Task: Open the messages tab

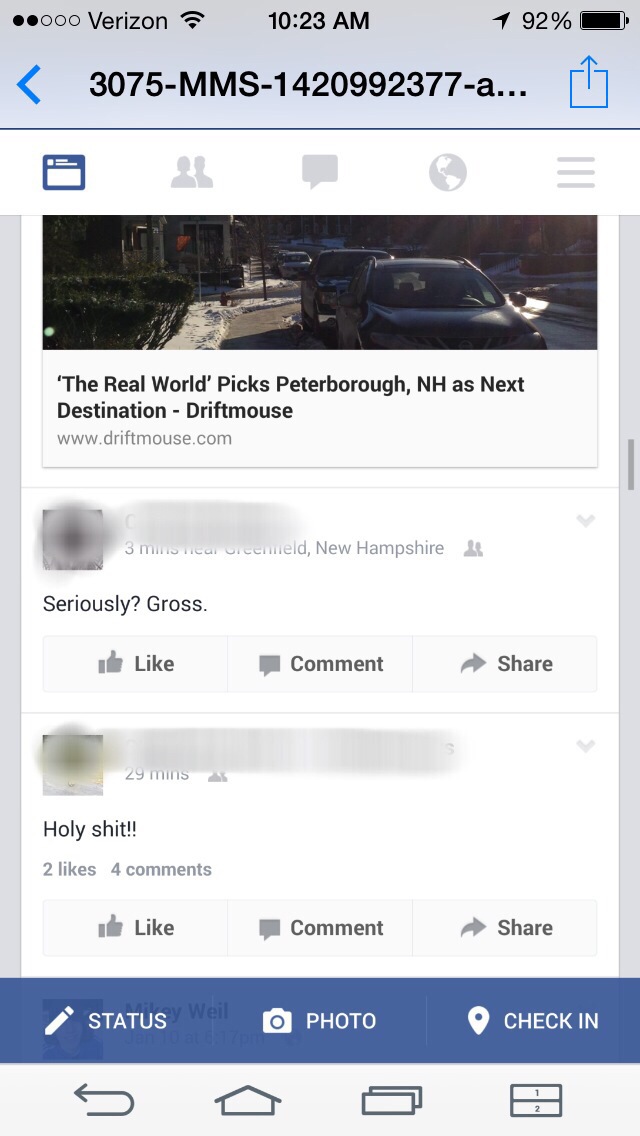Action: 320,172
